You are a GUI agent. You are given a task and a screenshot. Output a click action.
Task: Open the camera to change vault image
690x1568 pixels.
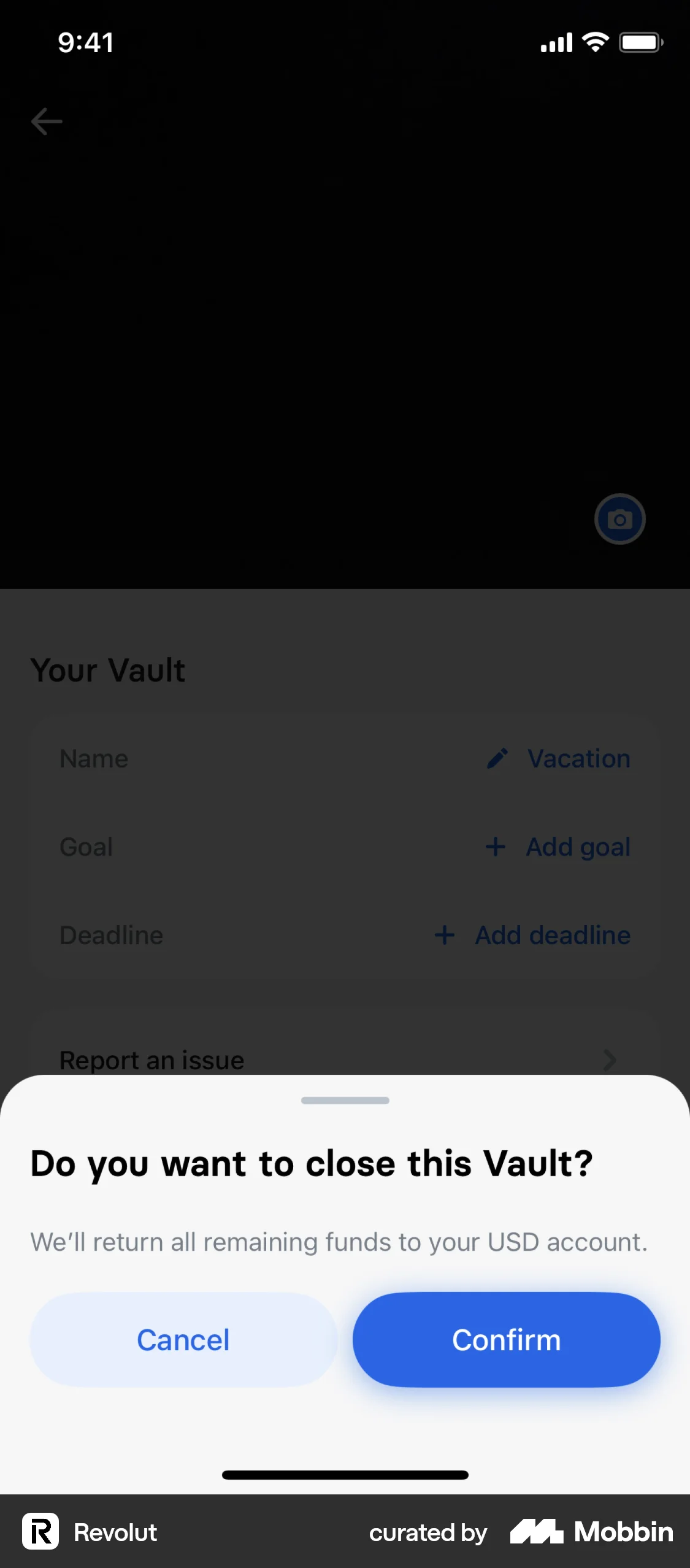619,518
